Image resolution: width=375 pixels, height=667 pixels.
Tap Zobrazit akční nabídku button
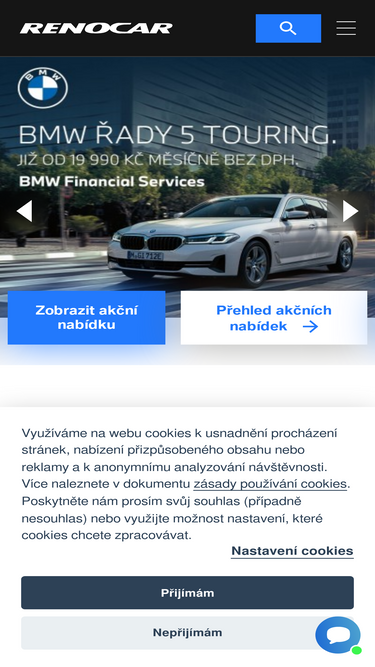click(86, 317)
